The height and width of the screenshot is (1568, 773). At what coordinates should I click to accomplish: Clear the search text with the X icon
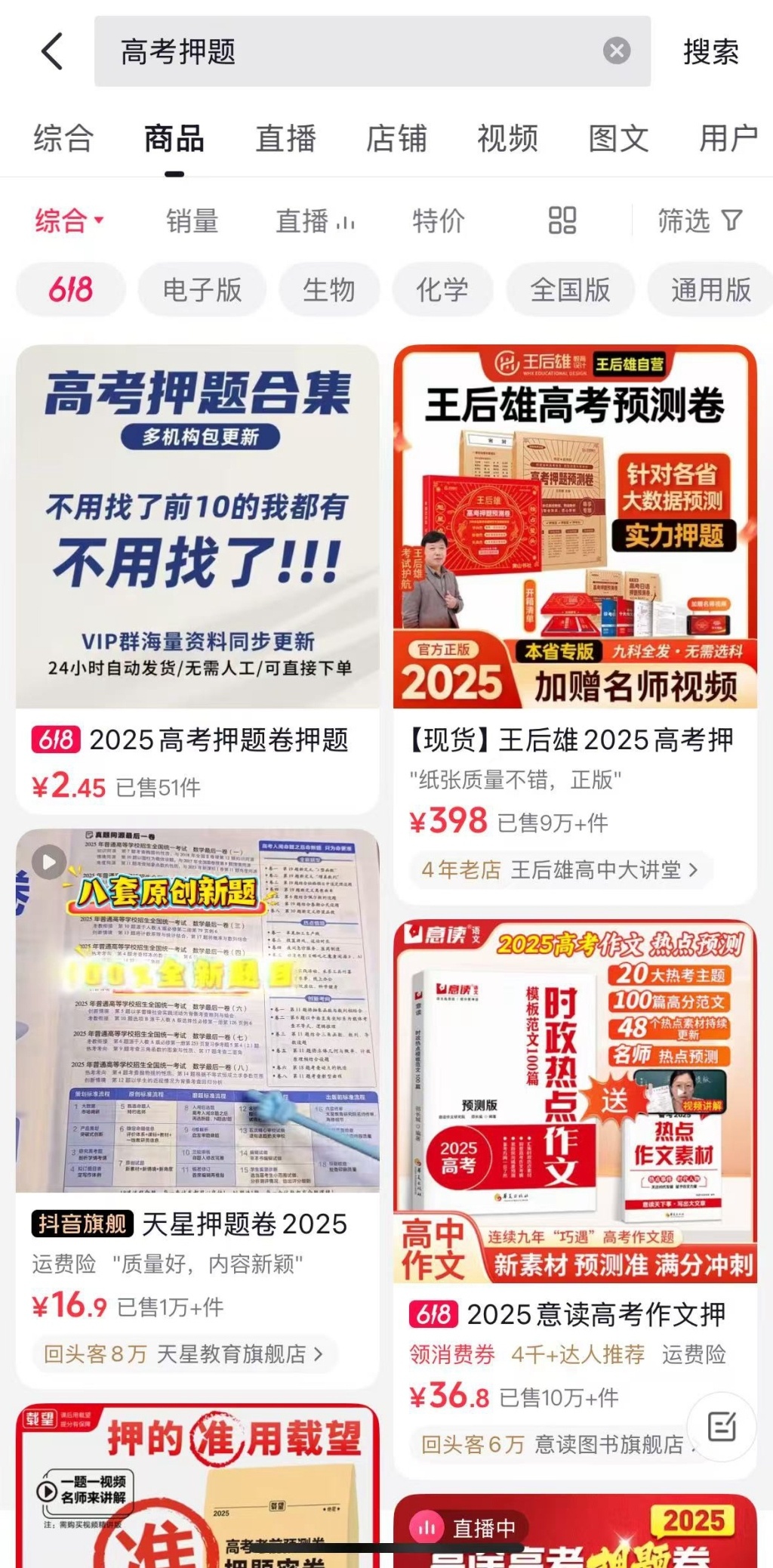click(x=616, y=51)
